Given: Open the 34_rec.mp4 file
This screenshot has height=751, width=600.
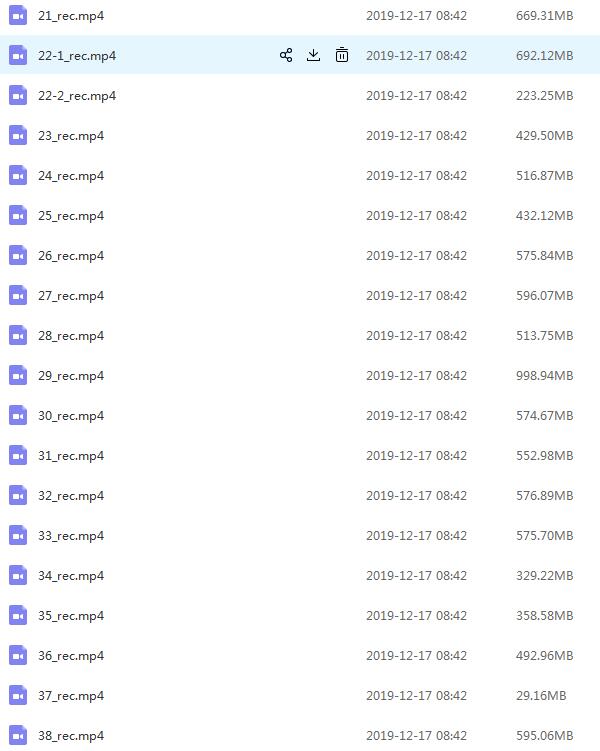Looking at the screenshot, I should pos(70,576).
